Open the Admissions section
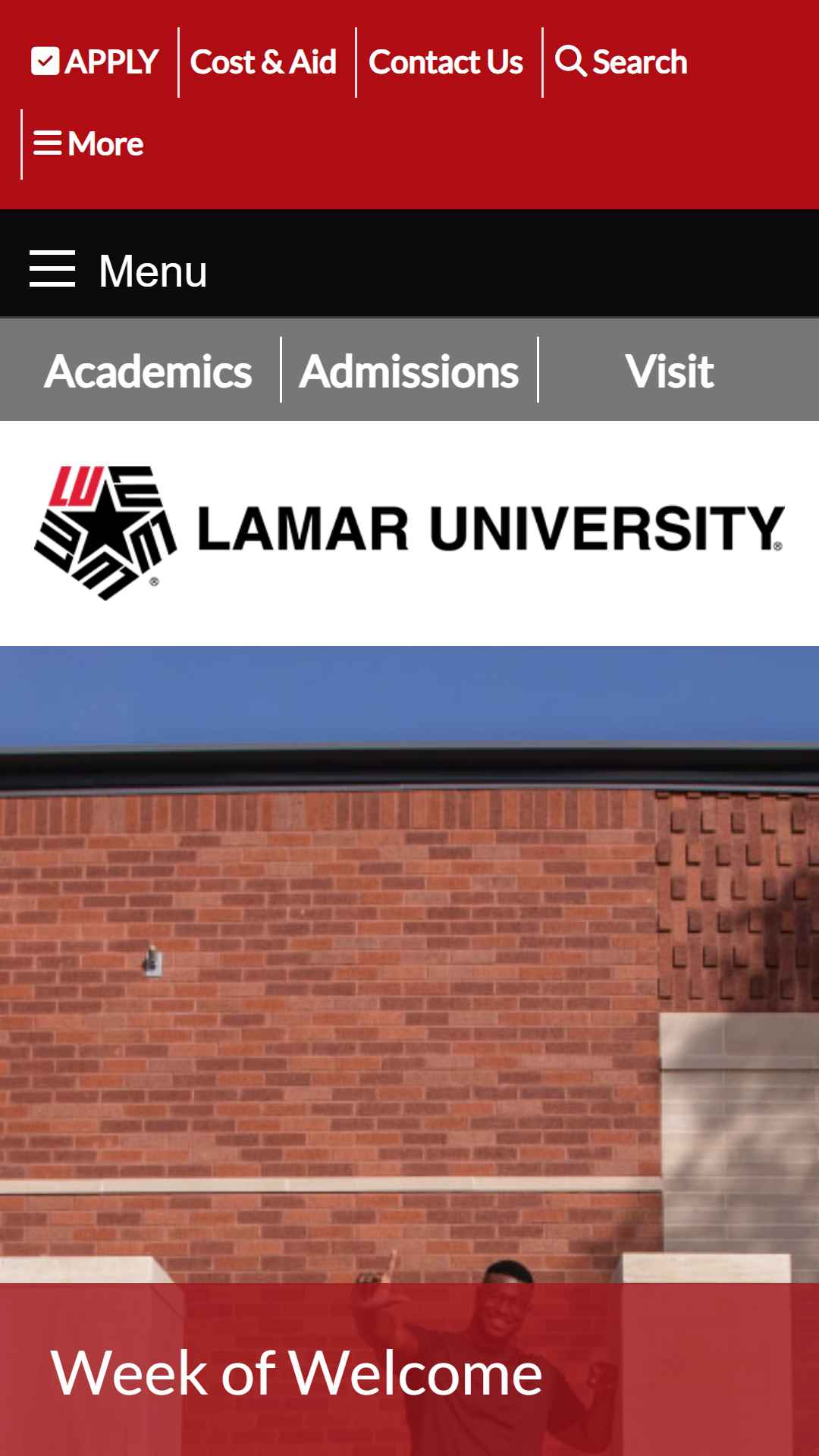This screenshot has height=1456, width=819. click(409, 371)
